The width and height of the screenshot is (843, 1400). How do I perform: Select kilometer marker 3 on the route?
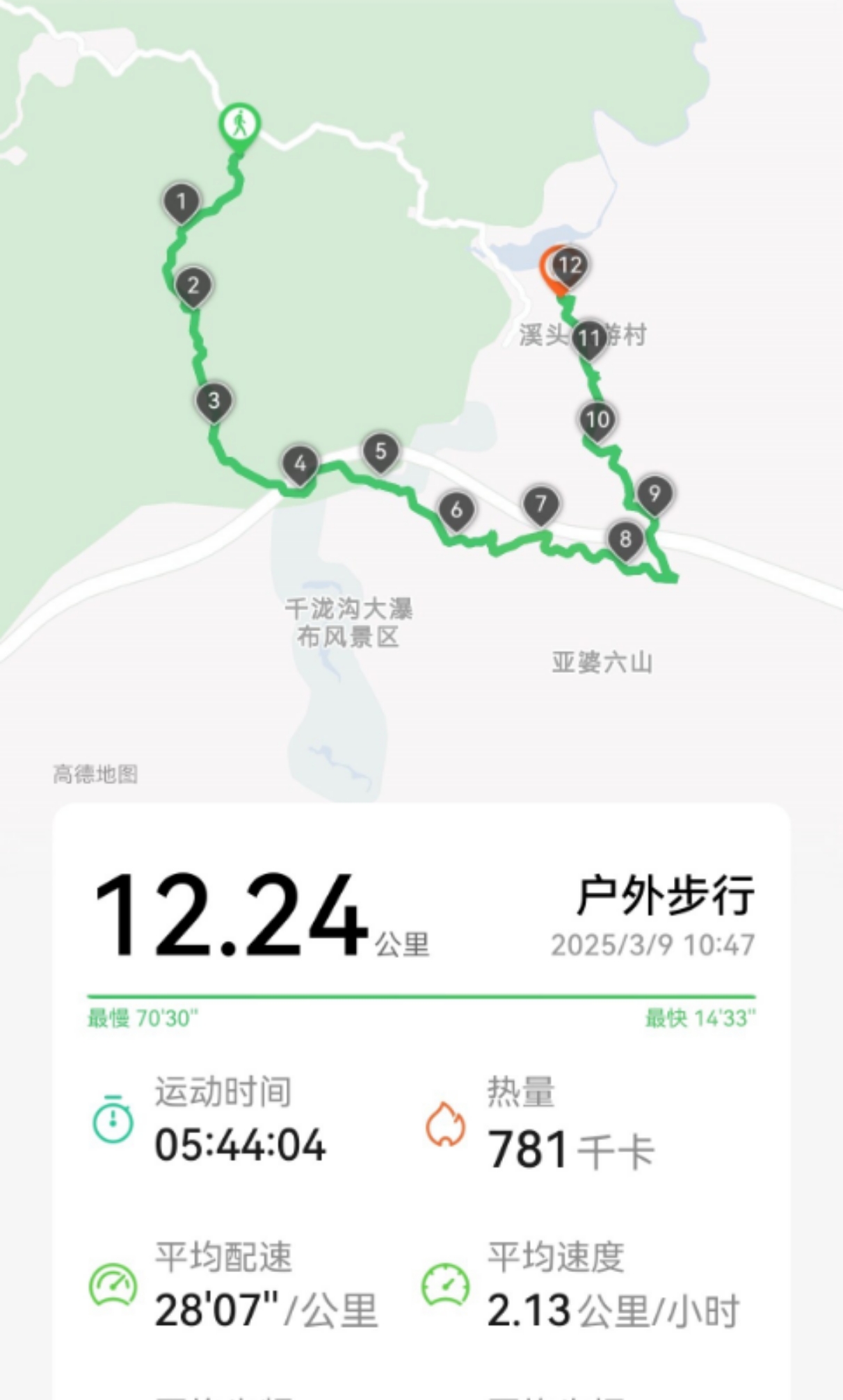[214, 402]
